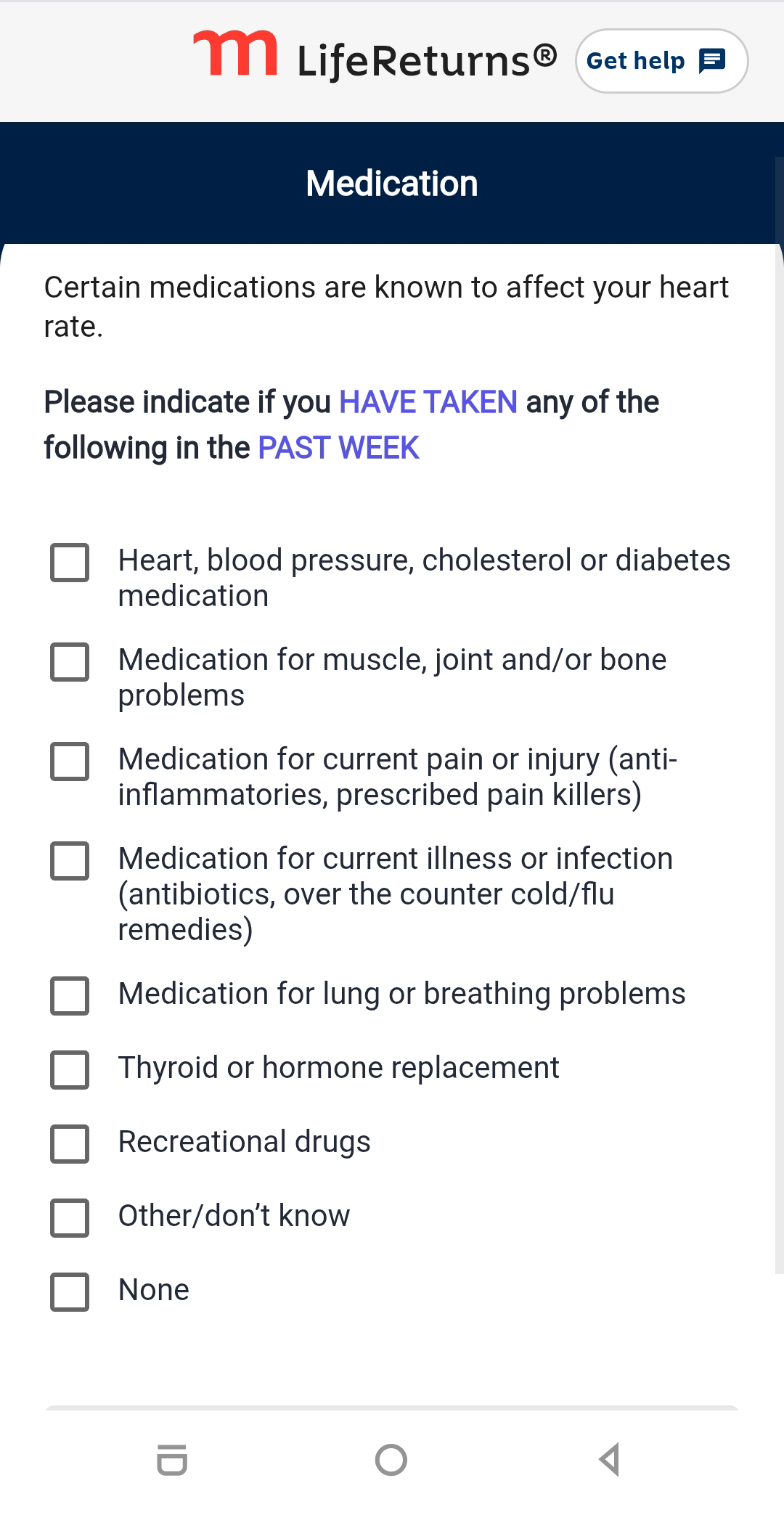Tick the Recreational drugs checkbox
The height and width of the screenshot is (1515, 784).
point(70,1144)
